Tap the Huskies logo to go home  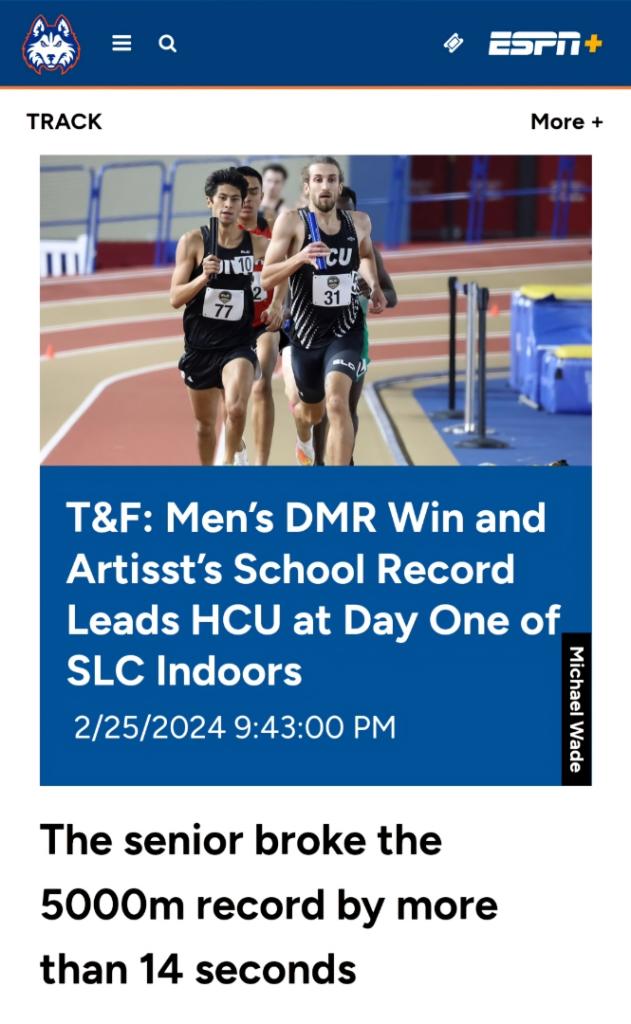point(51,44)
